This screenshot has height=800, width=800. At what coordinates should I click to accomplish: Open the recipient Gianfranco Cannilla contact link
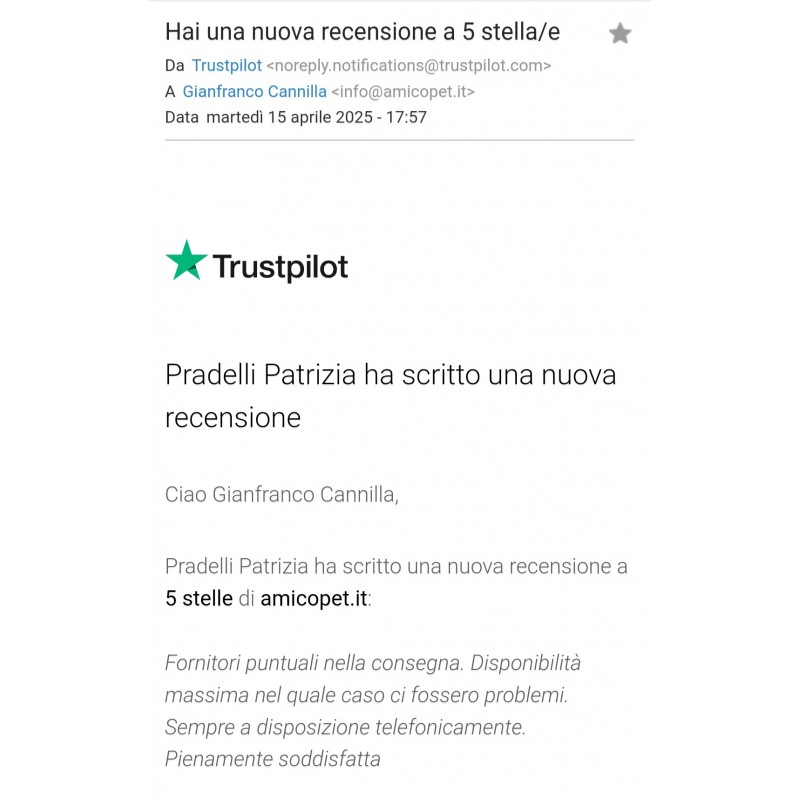tap(254, 92)
